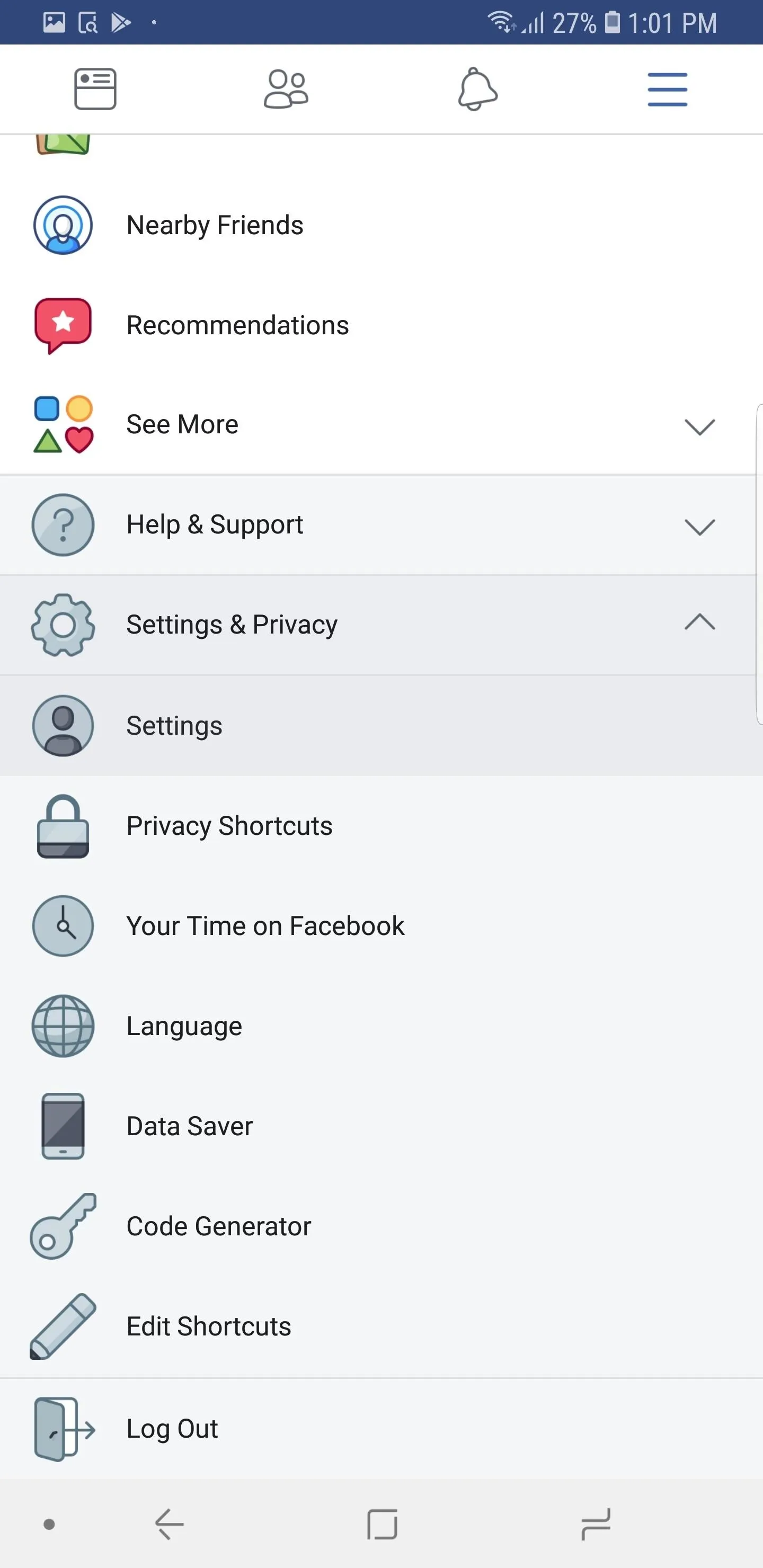Open Data Saver

coord(381,1126)
